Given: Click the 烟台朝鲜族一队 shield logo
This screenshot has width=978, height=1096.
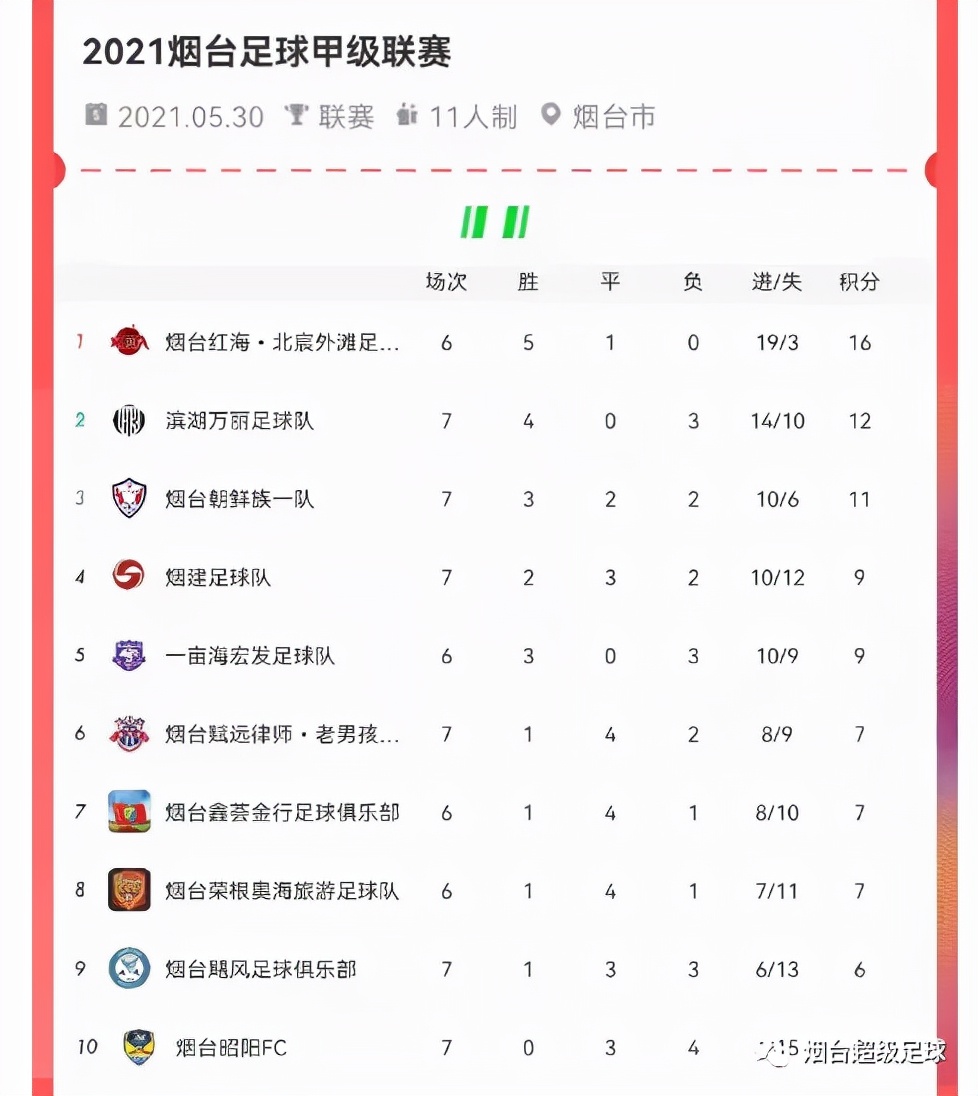Looking at the screenshot, I should (128, 499).
